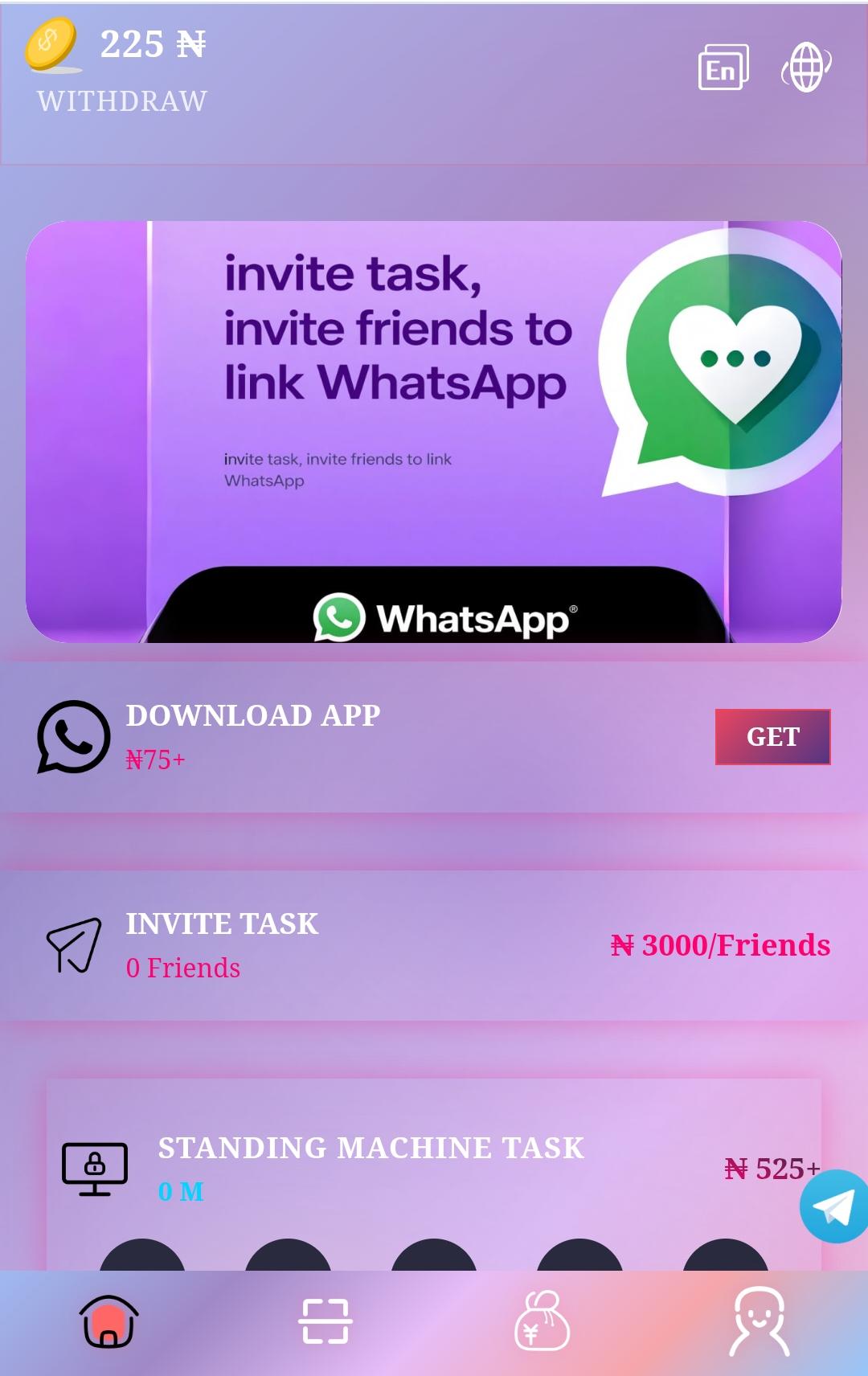Switch to the home tab
868x1376 pixels.
click(x=108, y=1322)
